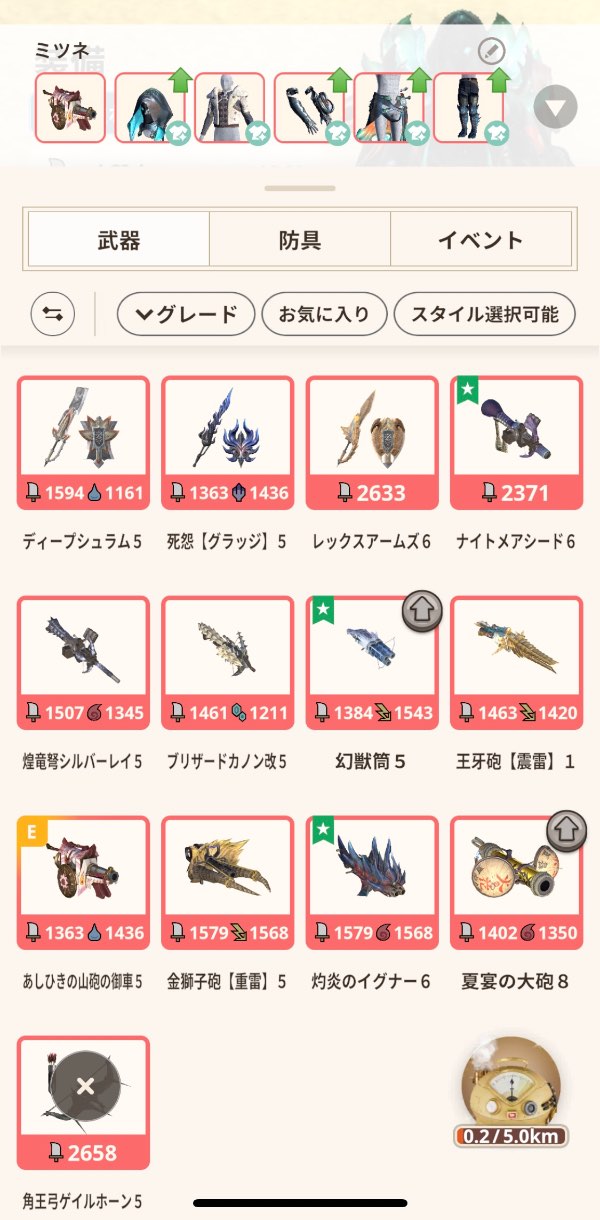Choose ナイトメアシード6 weapon

(516, 443)
